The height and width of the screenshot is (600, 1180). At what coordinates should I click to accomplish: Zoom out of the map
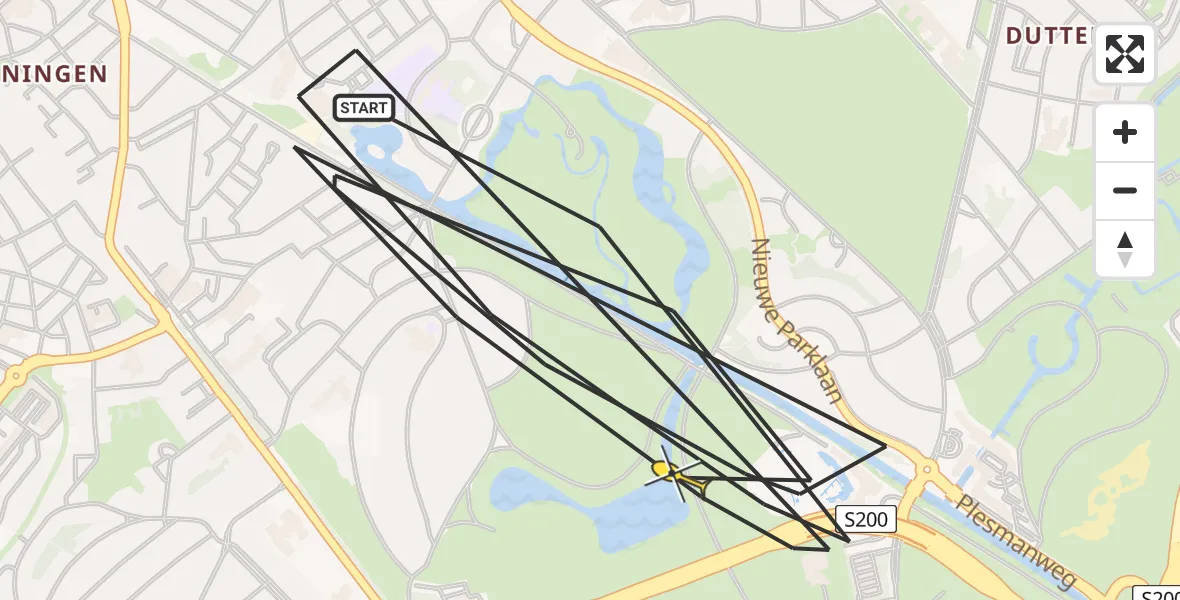point(1125,190)
